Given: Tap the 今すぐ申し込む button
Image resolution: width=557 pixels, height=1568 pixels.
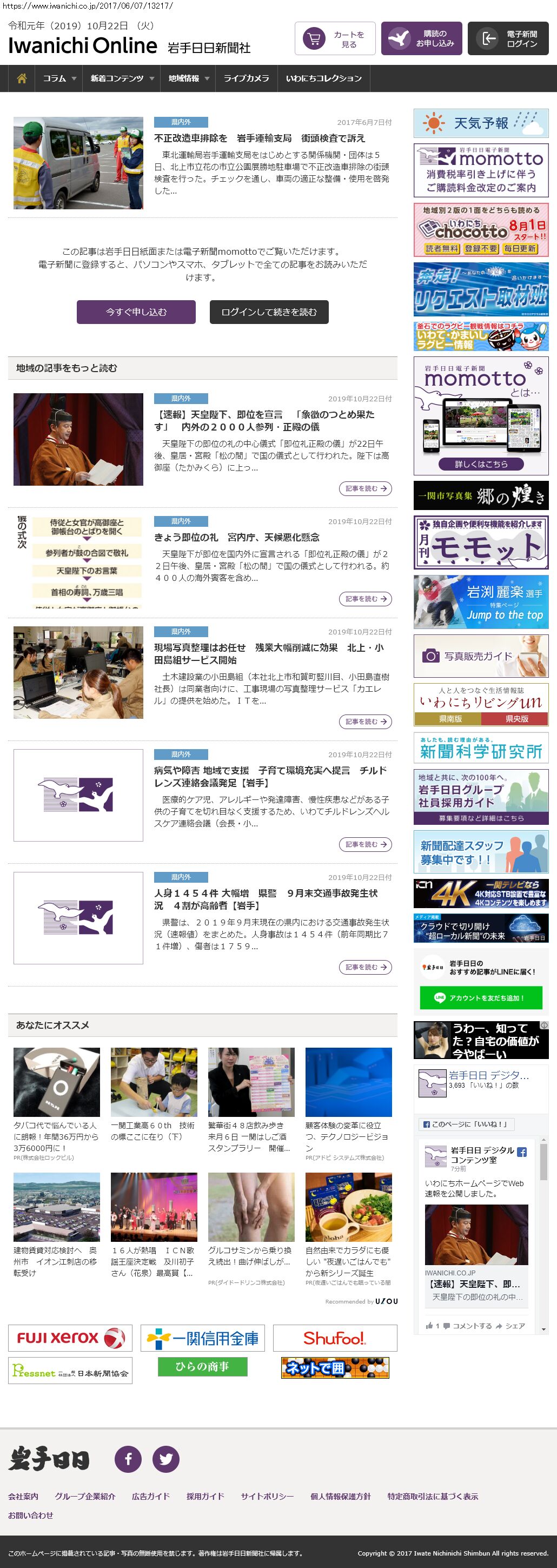Looking at the screenshot, I should point(136,312).
